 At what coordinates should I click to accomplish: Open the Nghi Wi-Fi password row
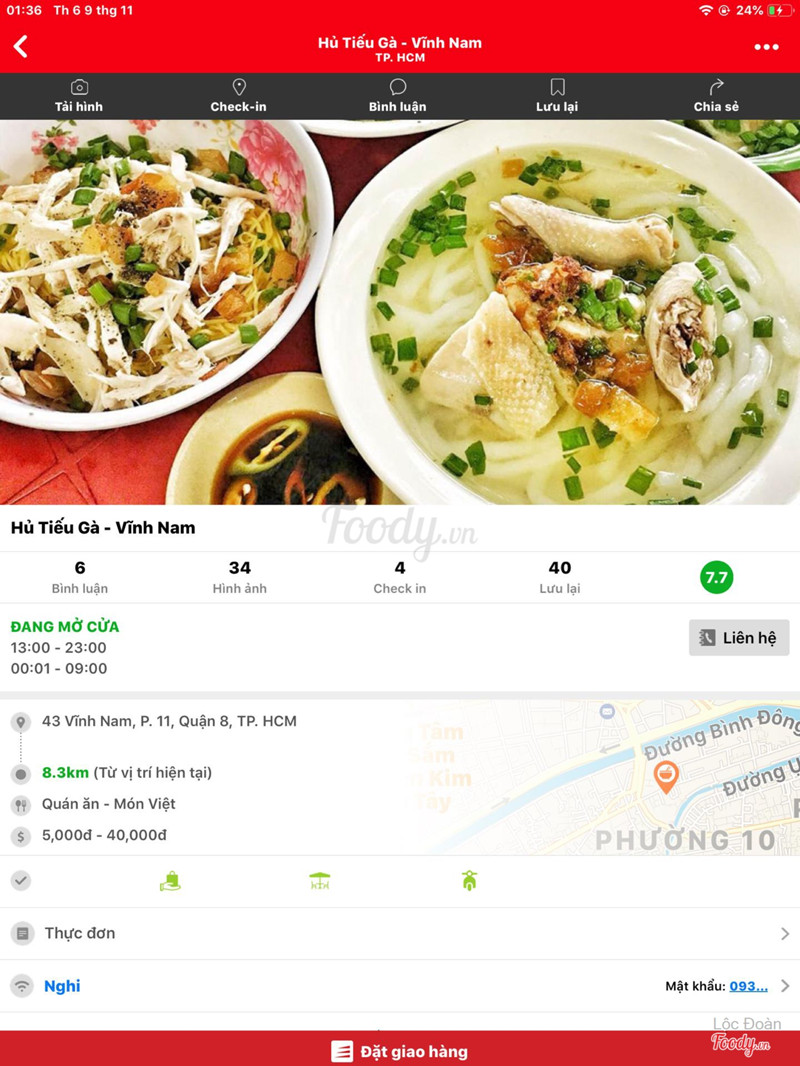[x=400, y=986]
